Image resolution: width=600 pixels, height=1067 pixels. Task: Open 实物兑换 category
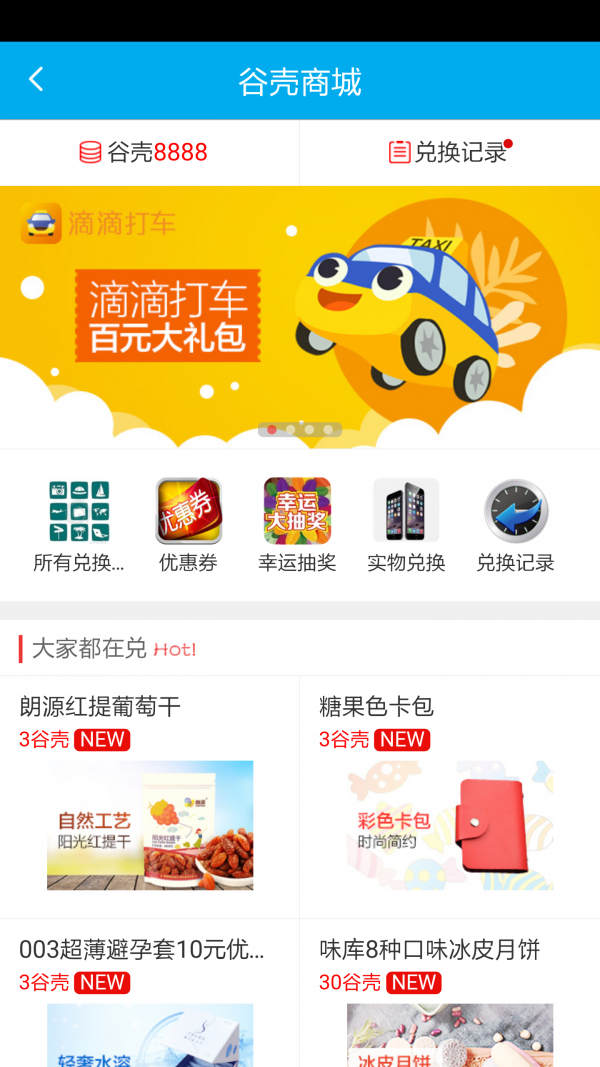[x=406, y=525]
